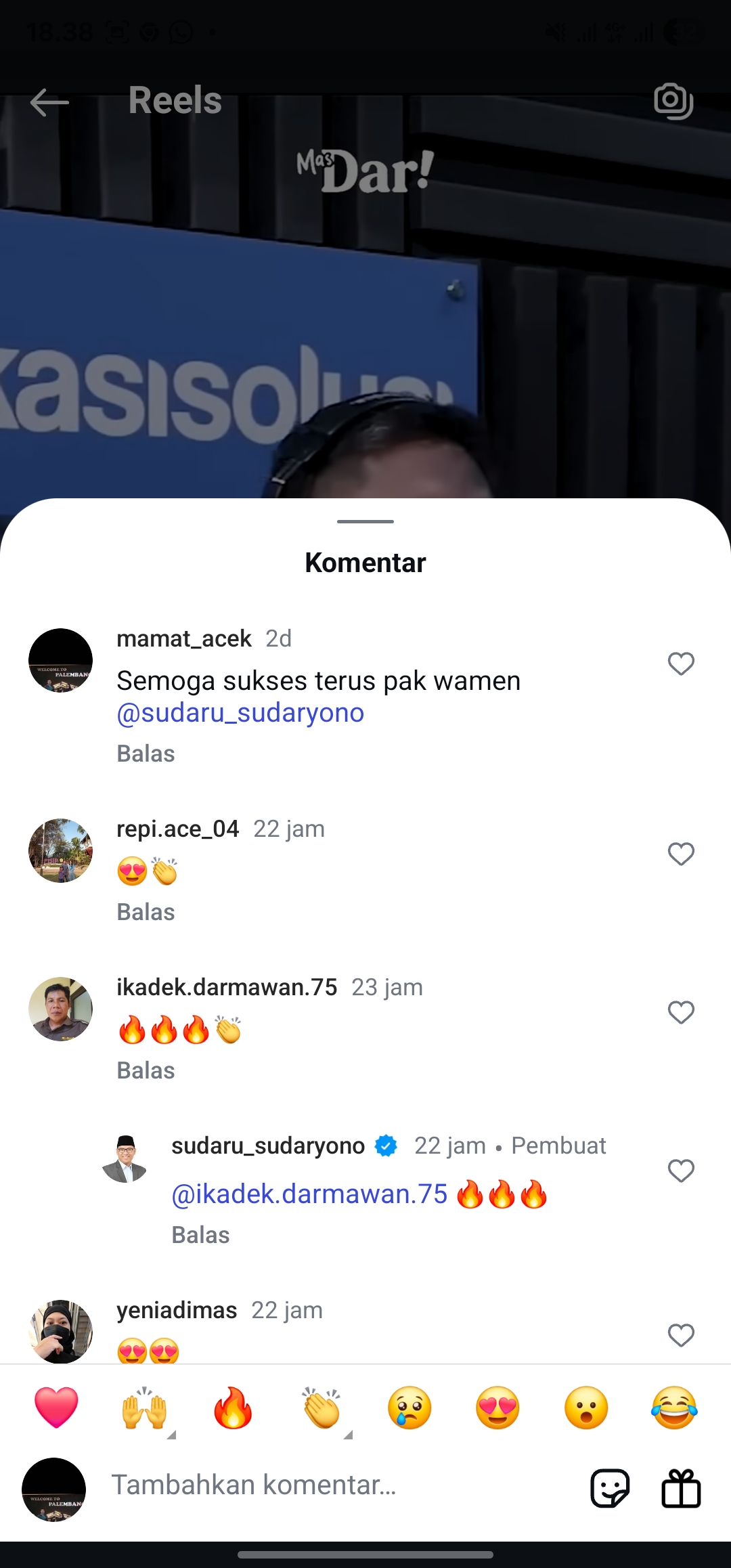Insert the fire emoji quick reaction
The width and height of the screenshot is (731, 1568).
coord(233,1408)
